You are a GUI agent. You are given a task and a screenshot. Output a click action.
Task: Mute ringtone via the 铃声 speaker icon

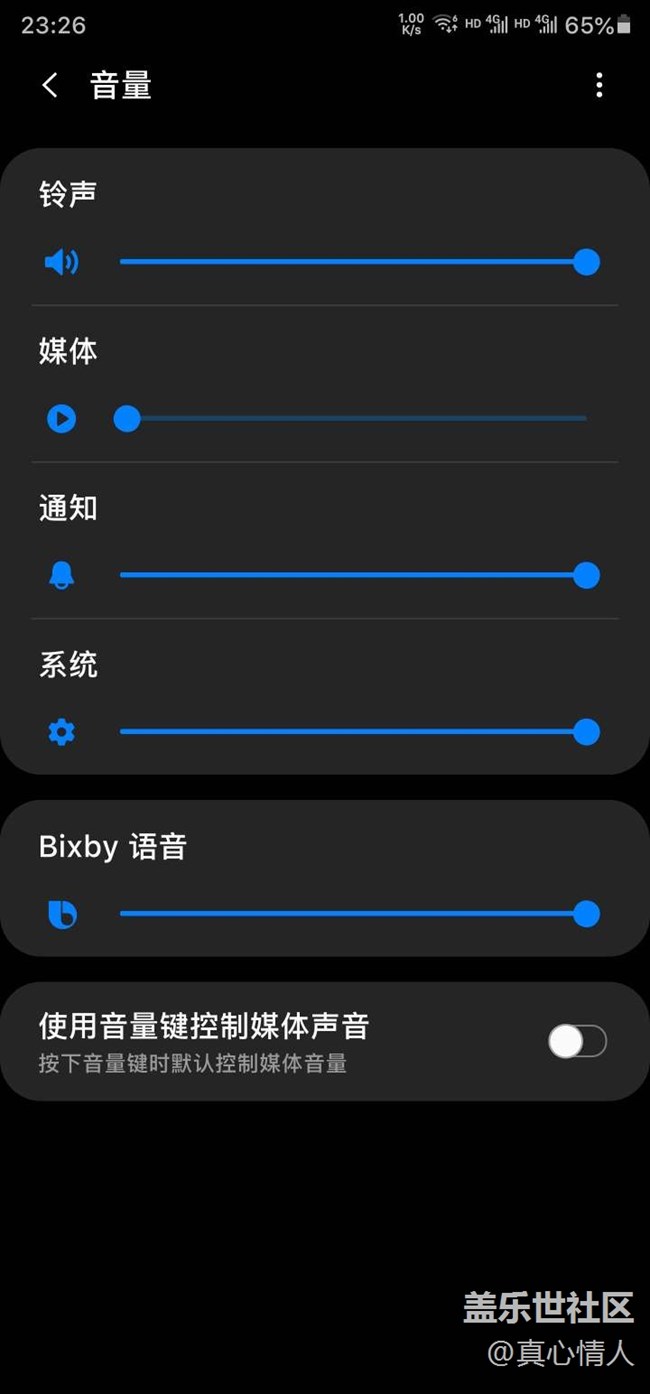pyautogui.click(x=61, y=262)
